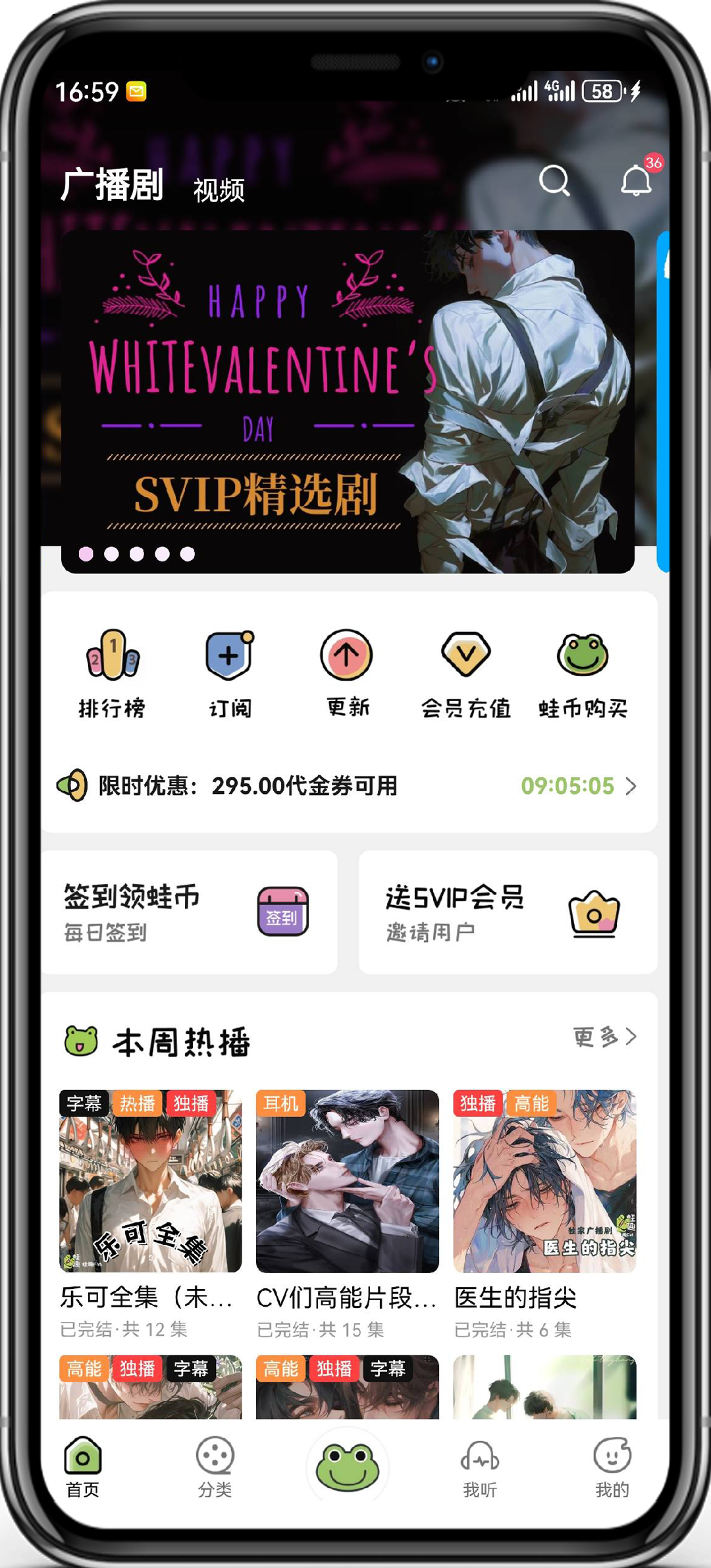This screenshot has width=711, height=1568.
Task: Open CV们高能片段 drama
Action: pos(347,1182)
